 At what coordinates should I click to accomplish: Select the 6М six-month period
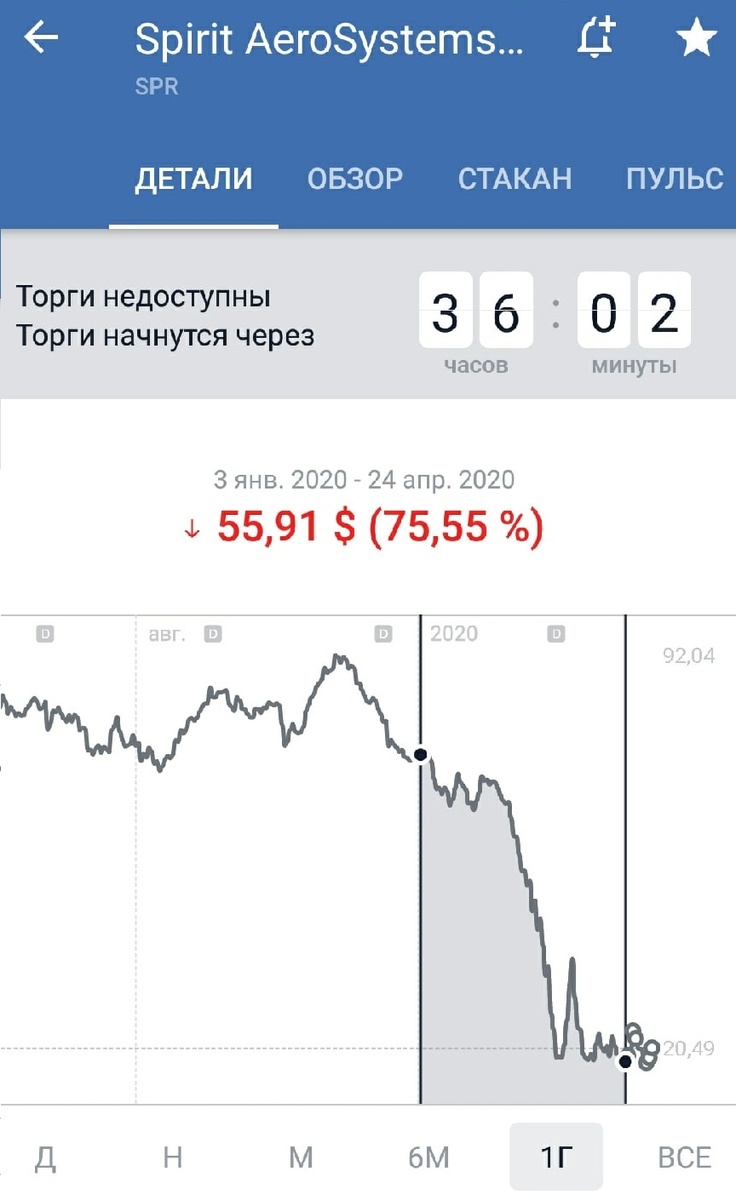pyautogui.click(x=430, y=1156)
